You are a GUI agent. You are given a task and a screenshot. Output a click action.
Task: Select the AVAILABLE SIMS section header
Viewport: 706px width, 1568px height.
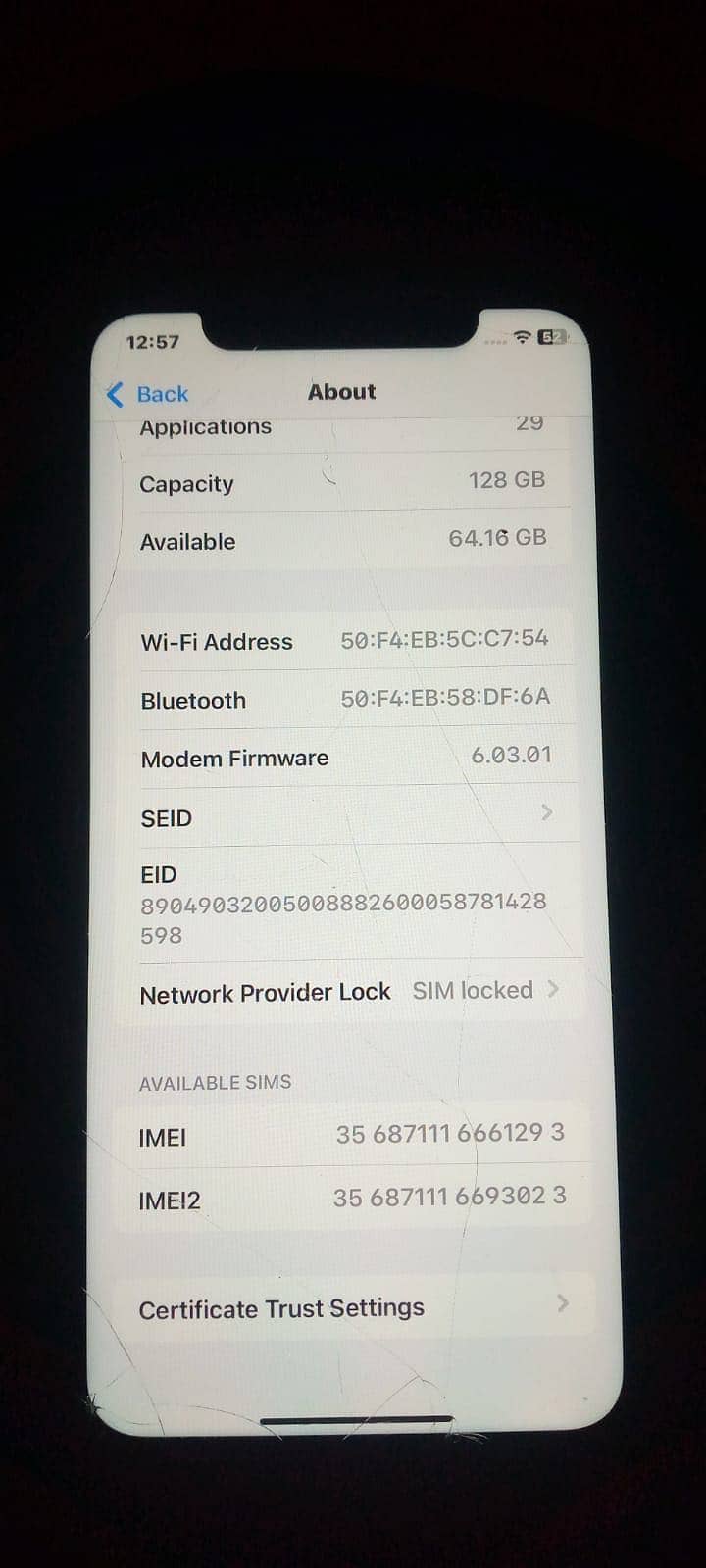216,1082
